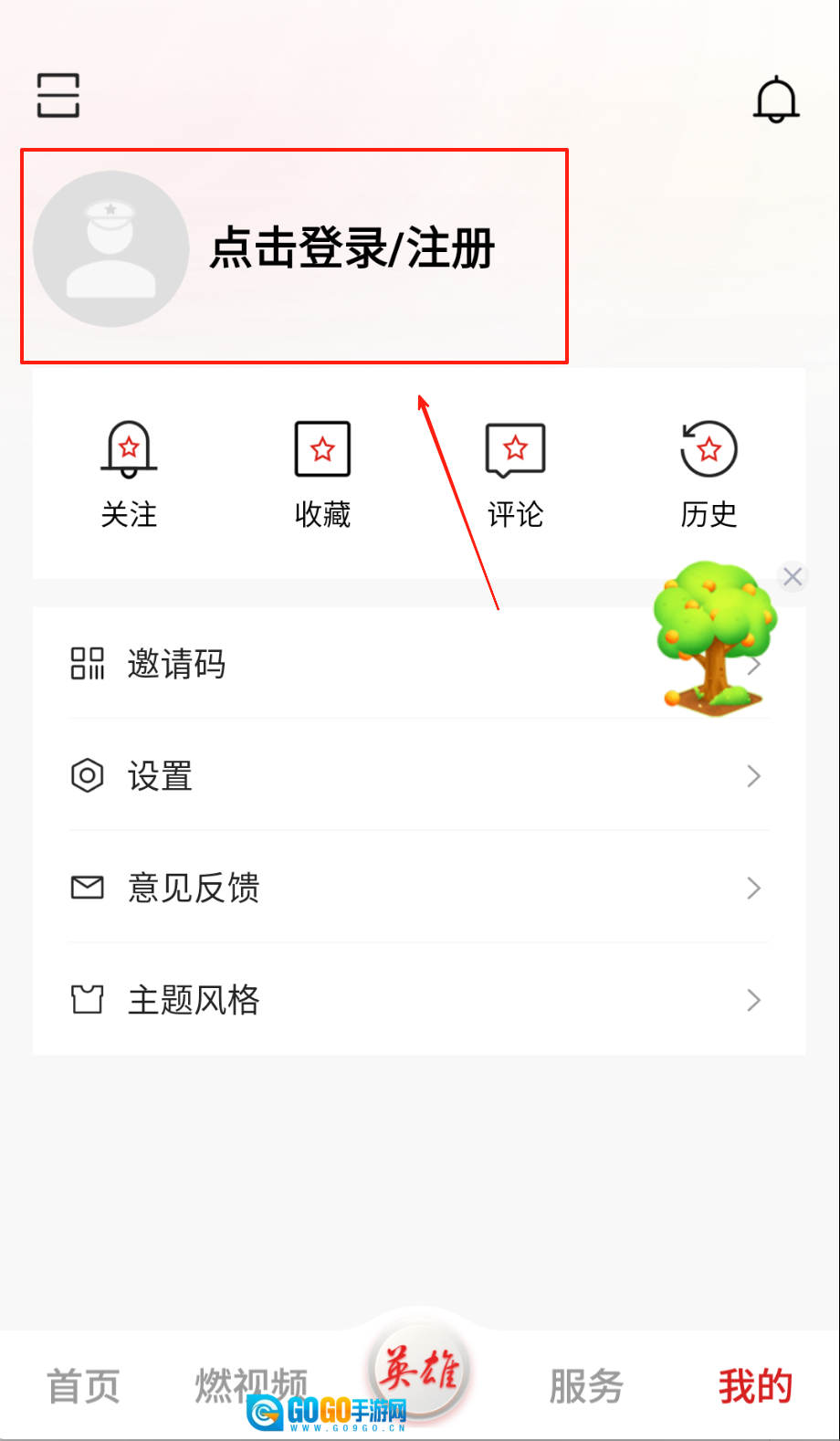
Task: Open 收藏 favorites
Action: 322,473
